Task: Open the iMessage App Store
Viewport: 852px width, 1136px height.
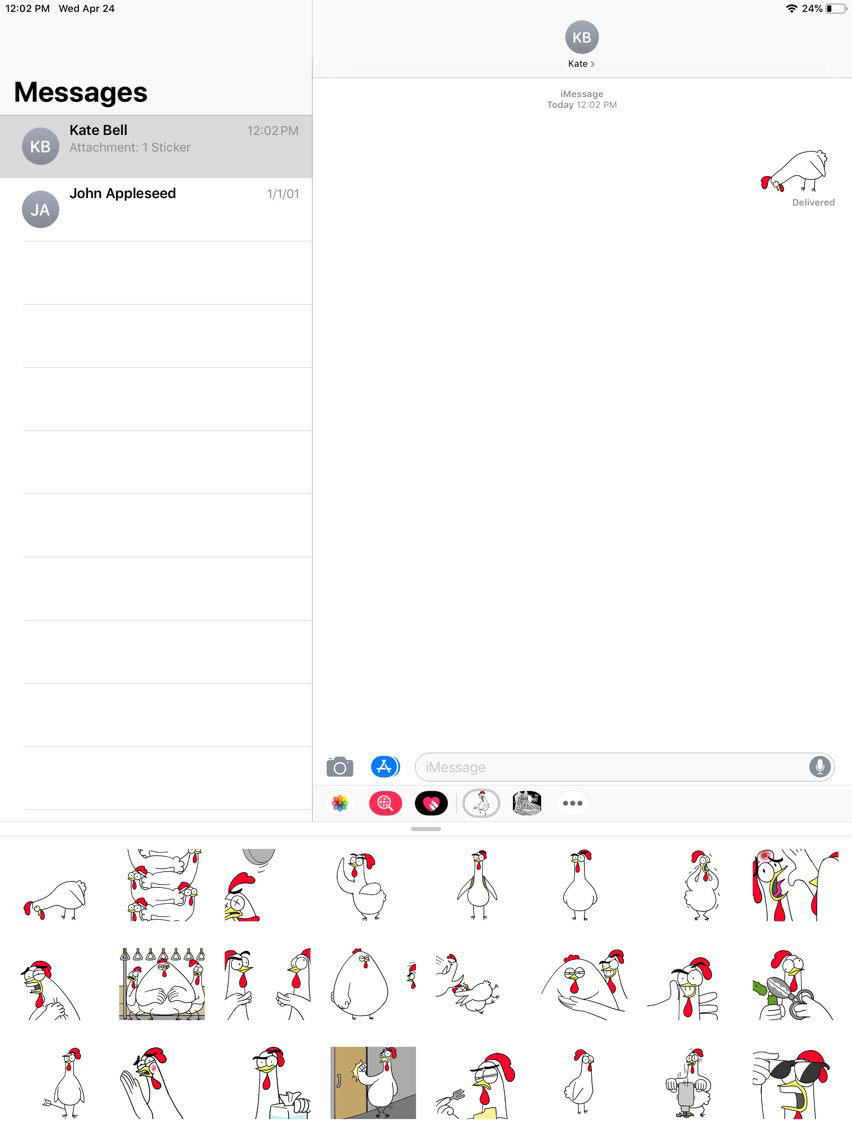Action: [385, 766]
